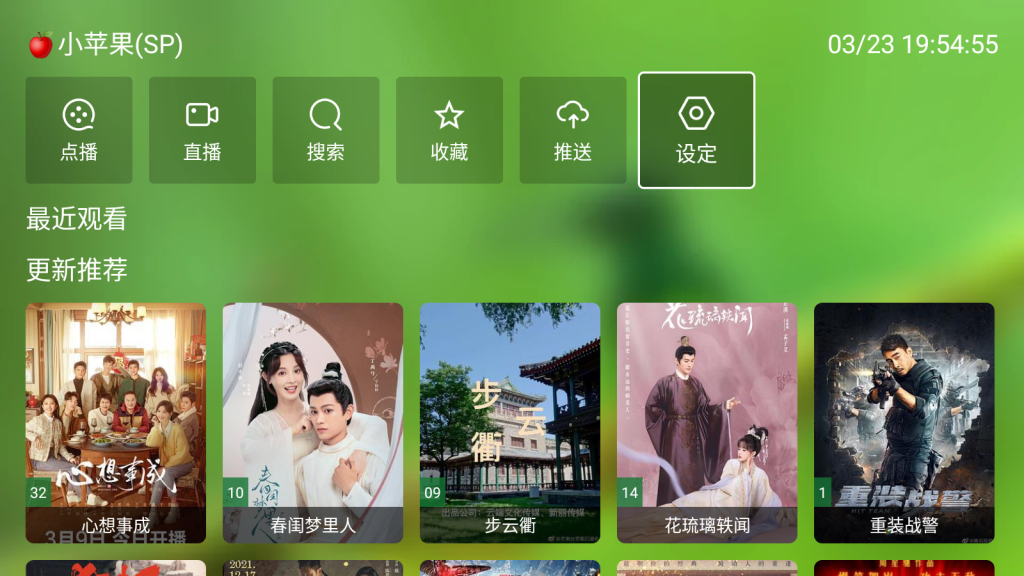This screenshot has width=1024, height=576.
Task: Tap the 小苹果(SP) source name
Action: 119,45
